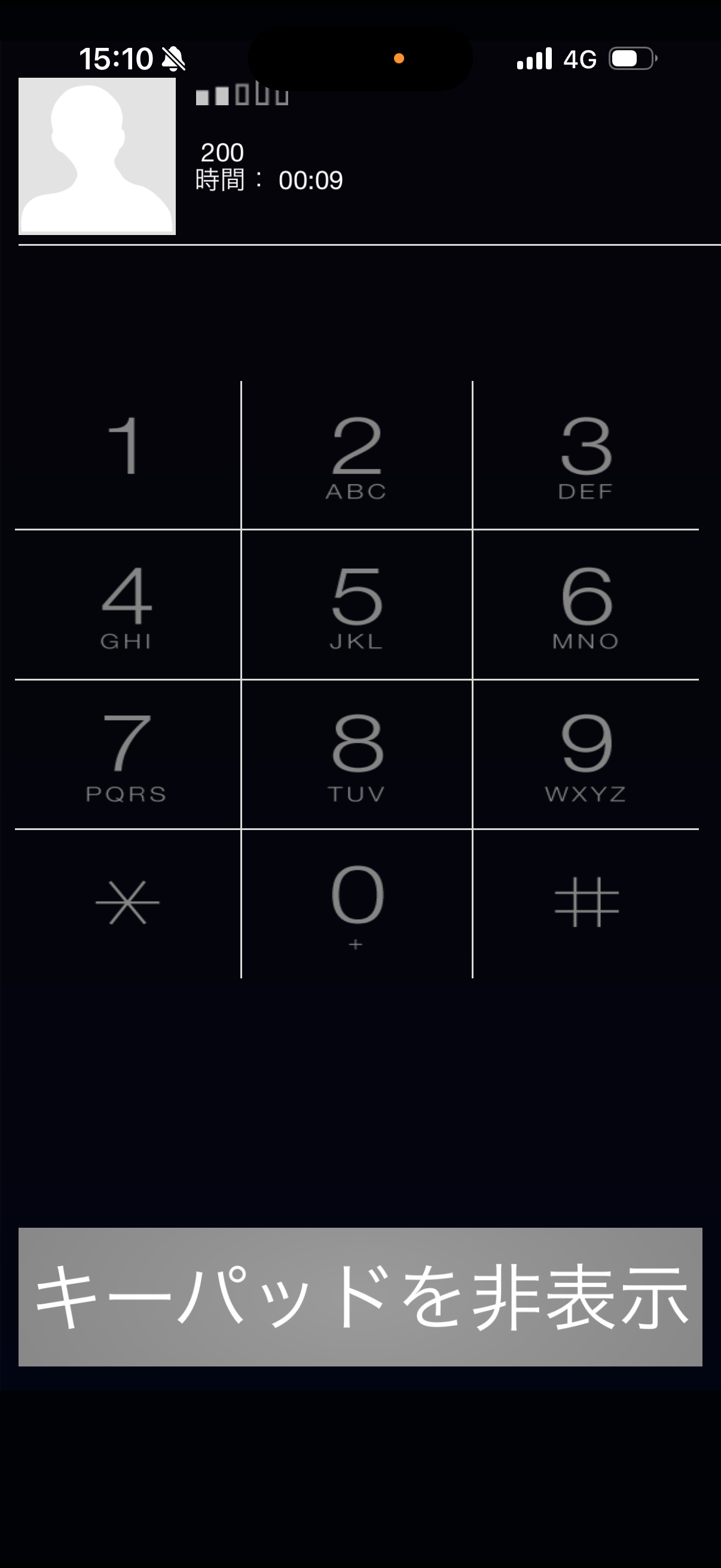Image resolution: width=721 pixels, height=1568 pixels.
Task: Select the 9 WXYZ key
Action: [586, 755]
